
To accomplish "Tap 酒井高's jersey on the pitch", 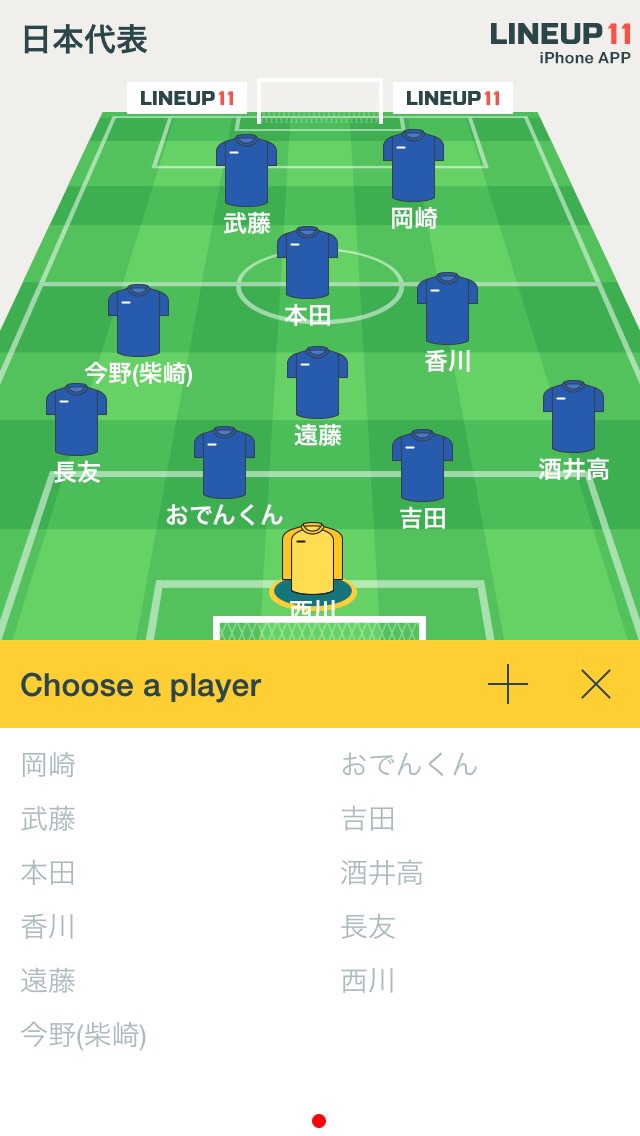I will pos(573,417).
